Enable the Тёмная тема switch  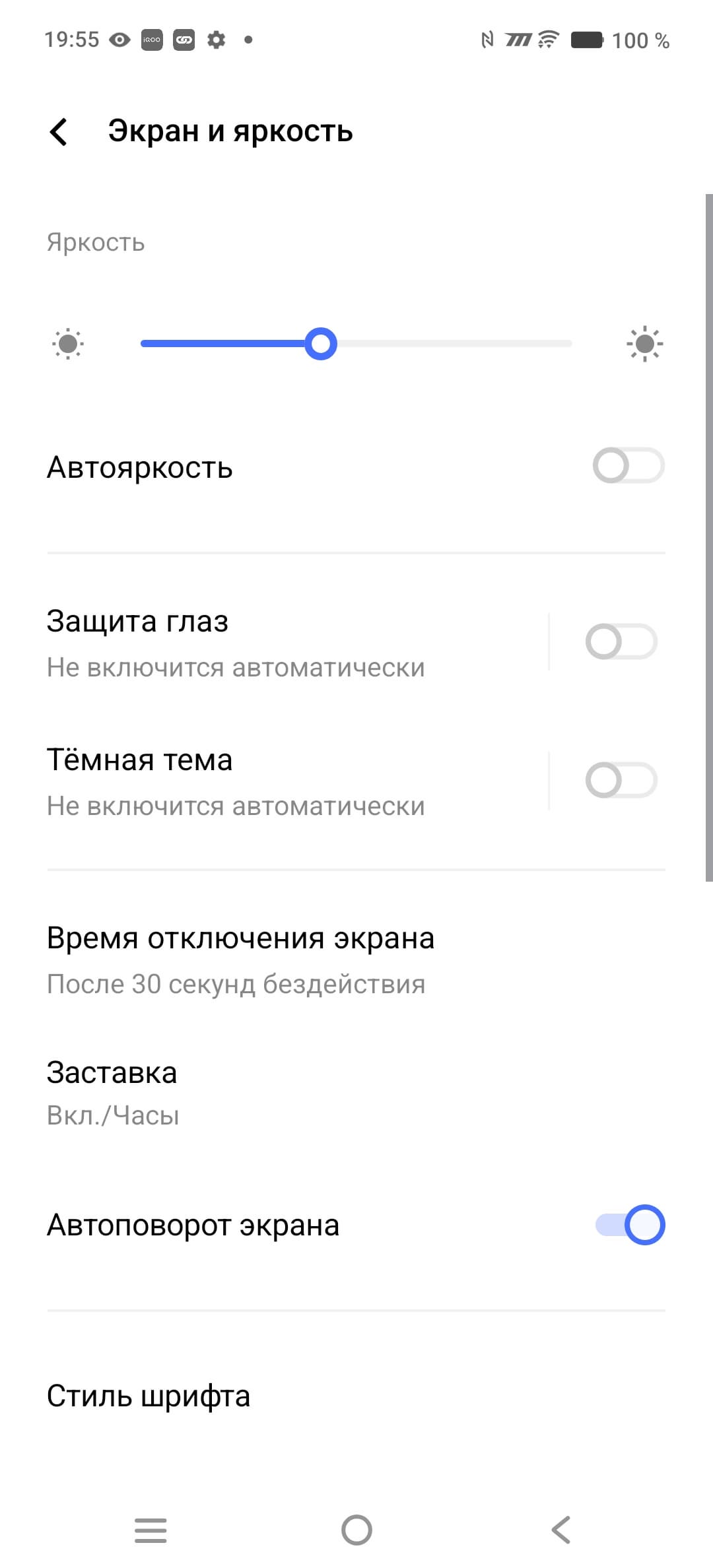[621, 781]
